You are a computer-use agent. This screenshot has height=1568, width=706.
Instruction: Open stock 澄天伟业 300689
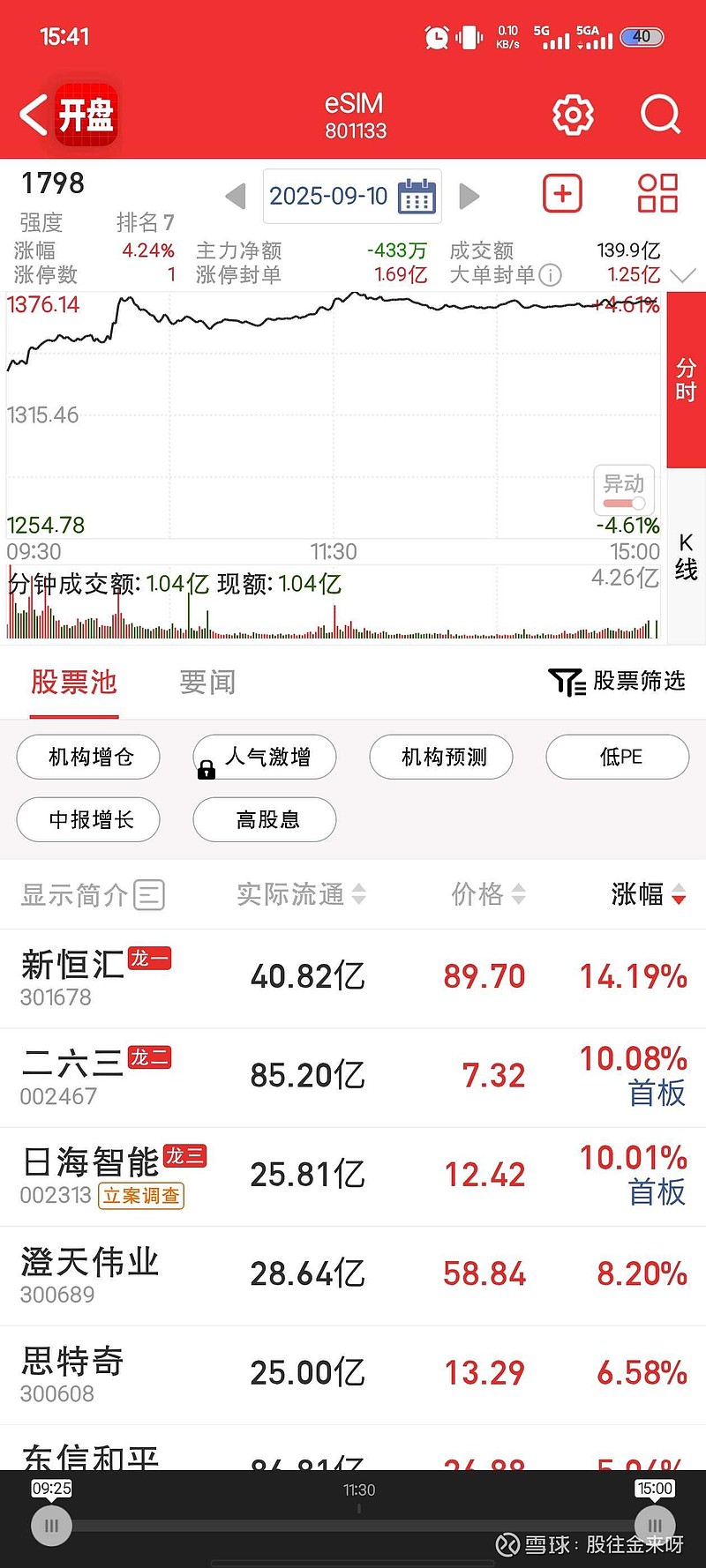tap(353, 1276)
